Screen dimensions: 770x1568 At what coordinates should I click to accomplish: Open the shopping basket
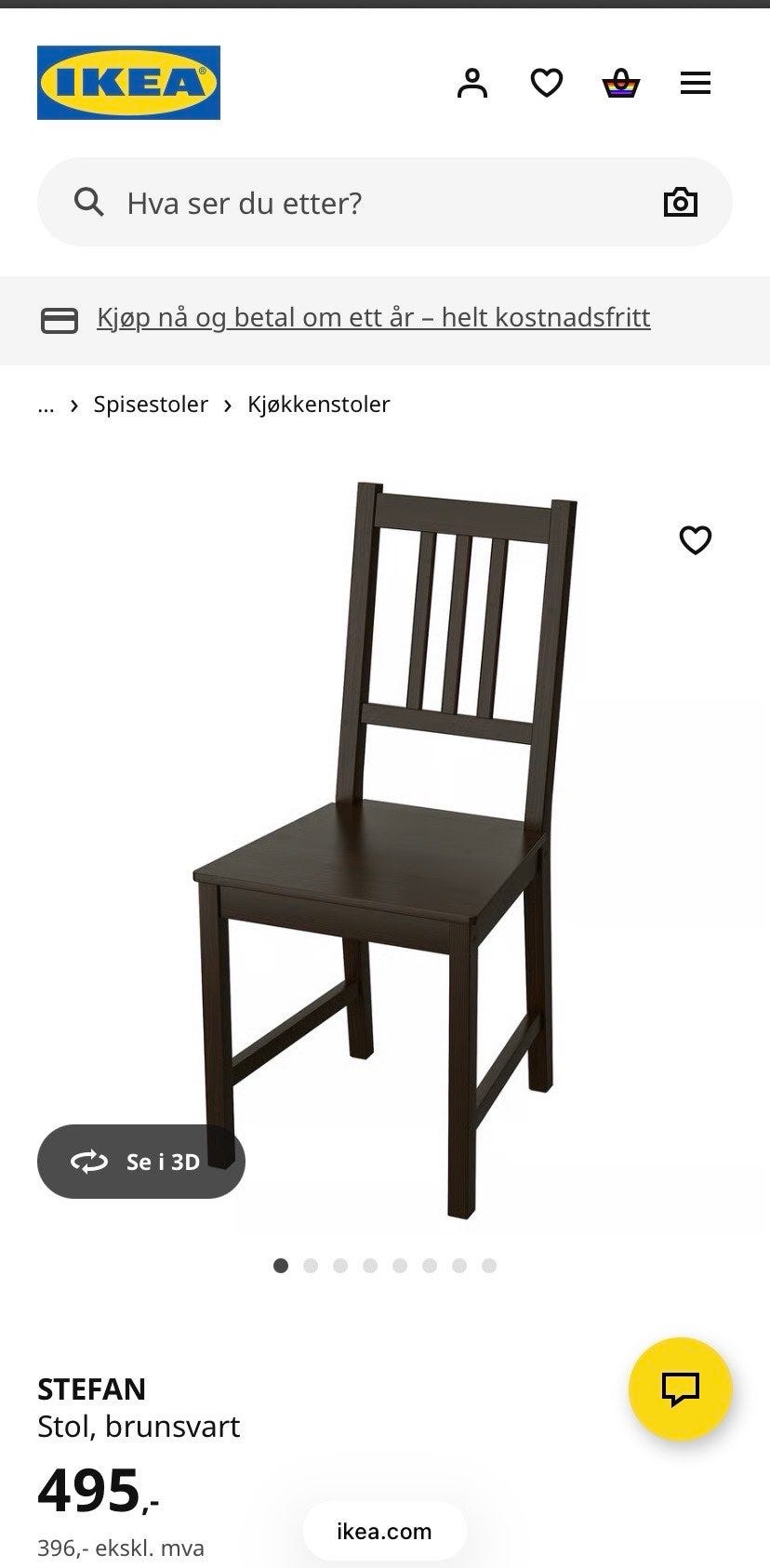point(620,83)
